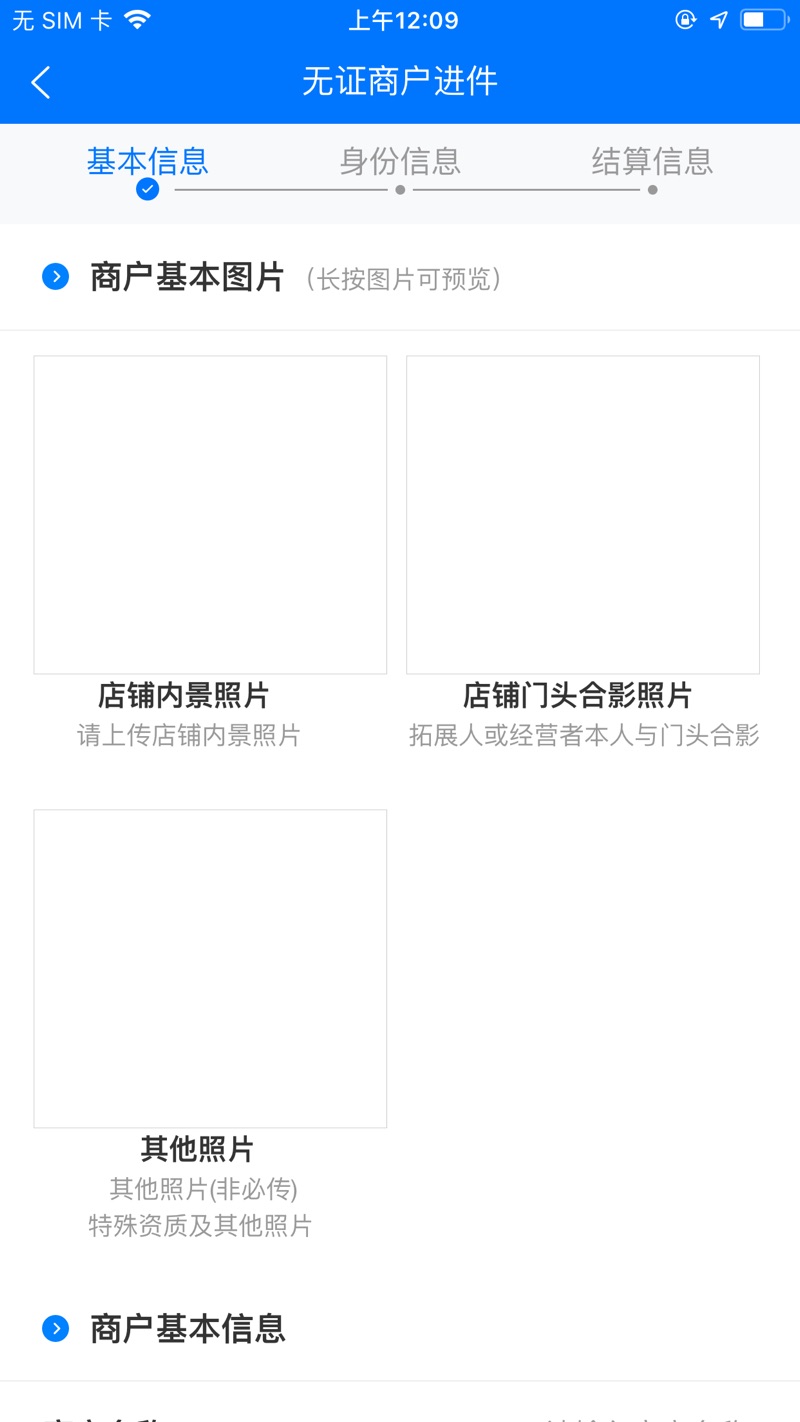Upload the 店铺门头合影照片 image

pos(583,514)
